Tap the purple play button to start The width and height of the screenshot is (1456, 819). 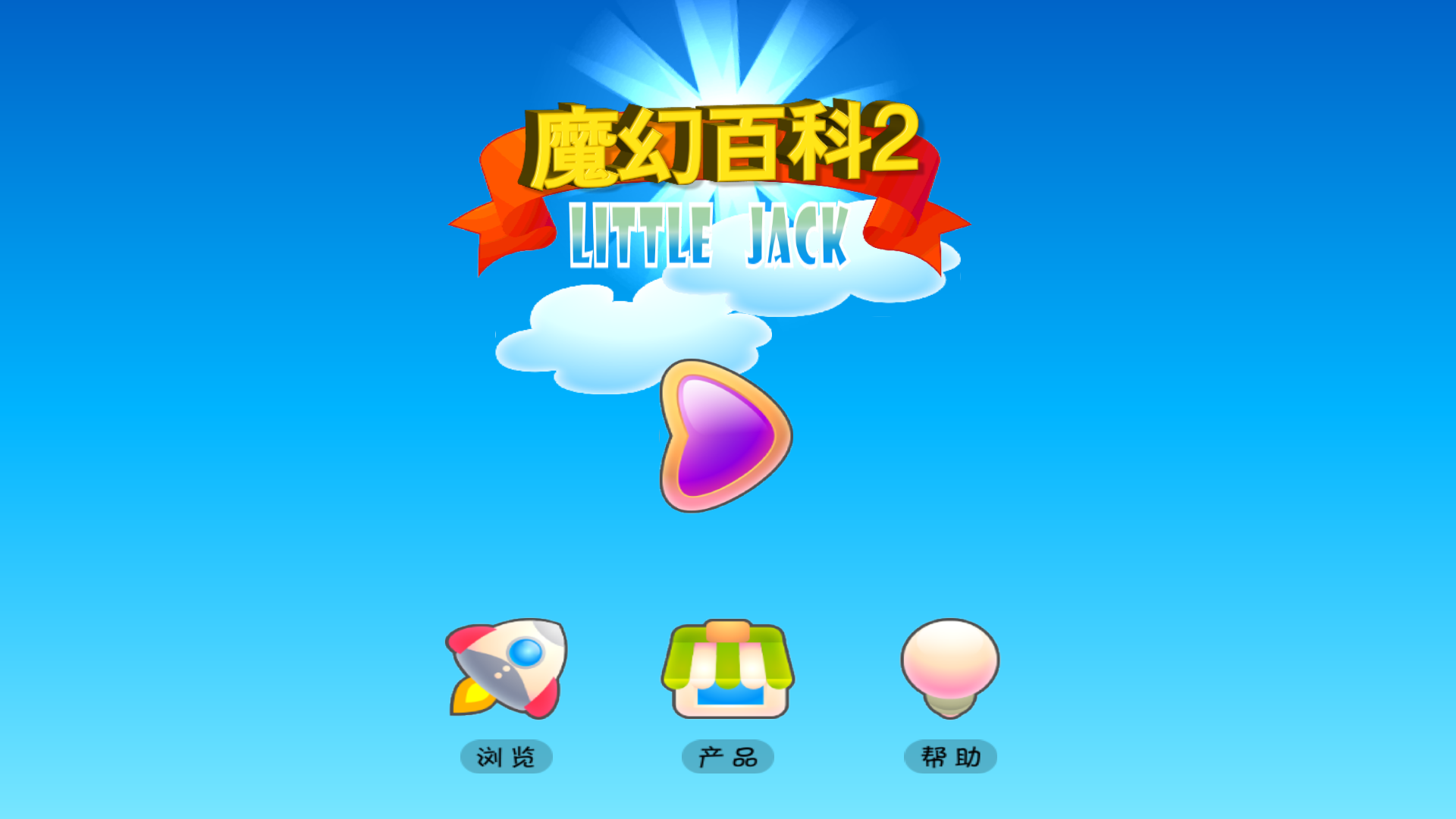click(723, 438)
